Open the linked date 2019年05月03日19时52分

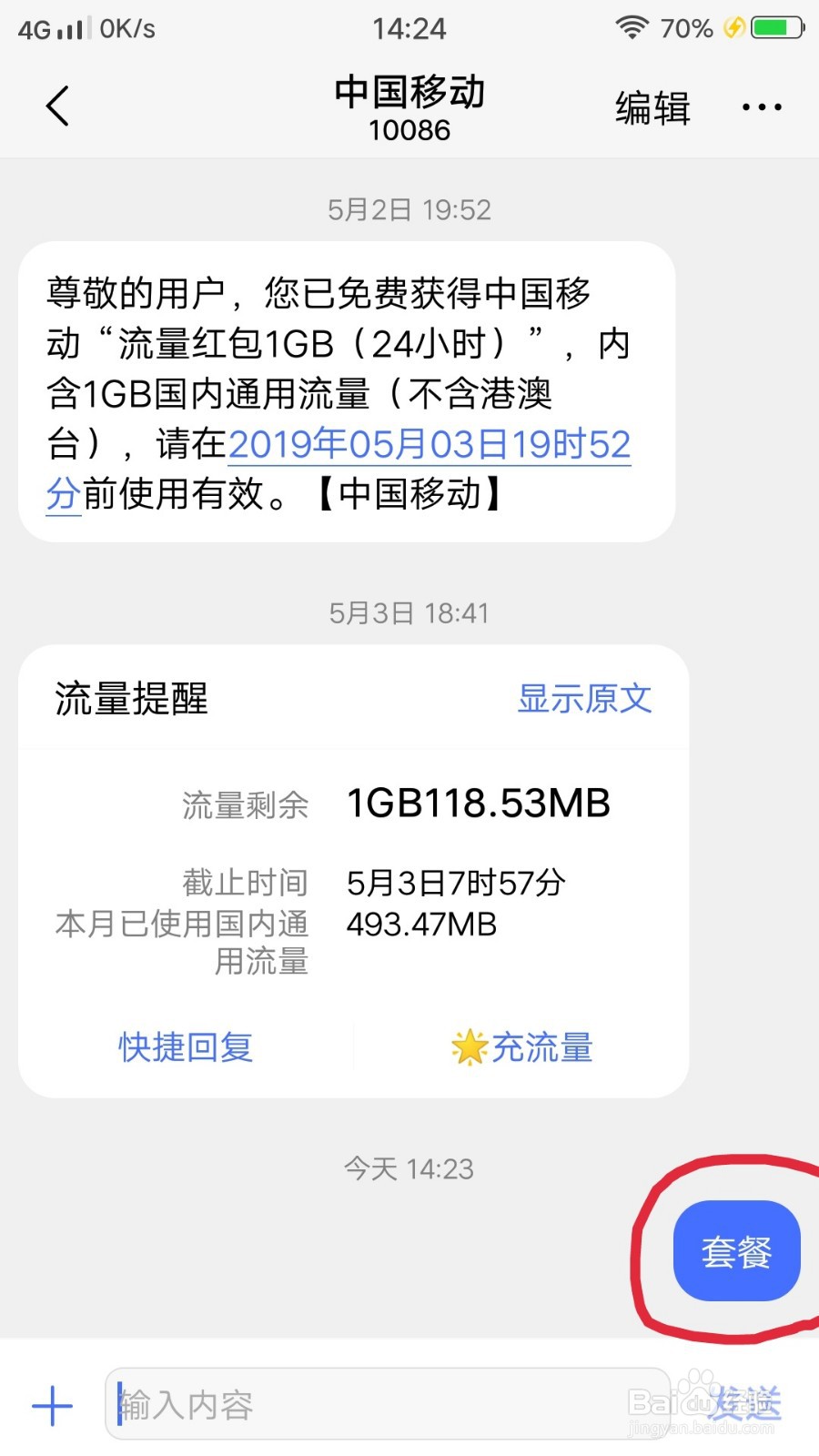tap(339, 469)
